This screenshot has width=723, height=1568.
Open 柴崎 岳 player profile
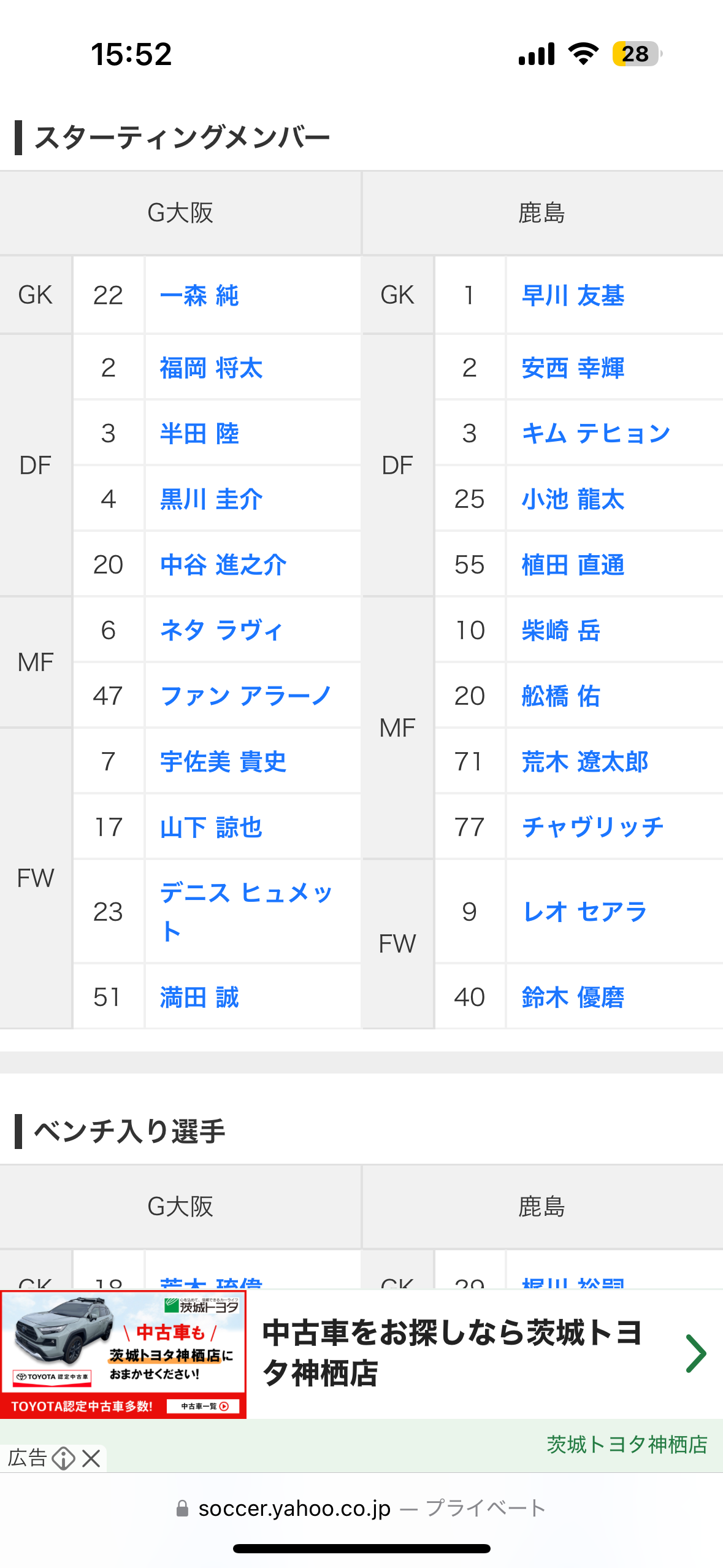[560, 631]
